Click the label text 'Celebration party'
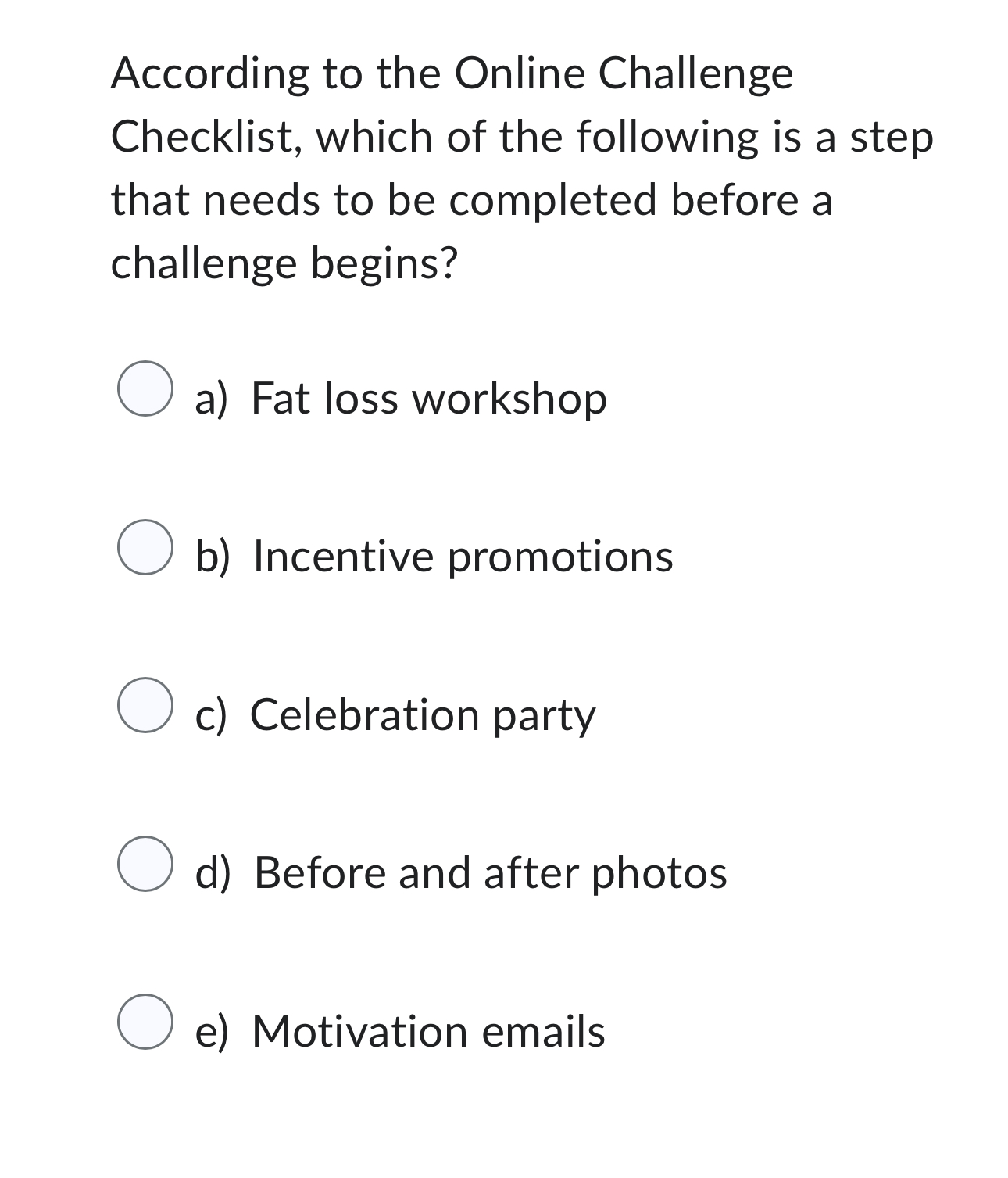This screenshot has width=1008, height=1178. tap(423, 715)
